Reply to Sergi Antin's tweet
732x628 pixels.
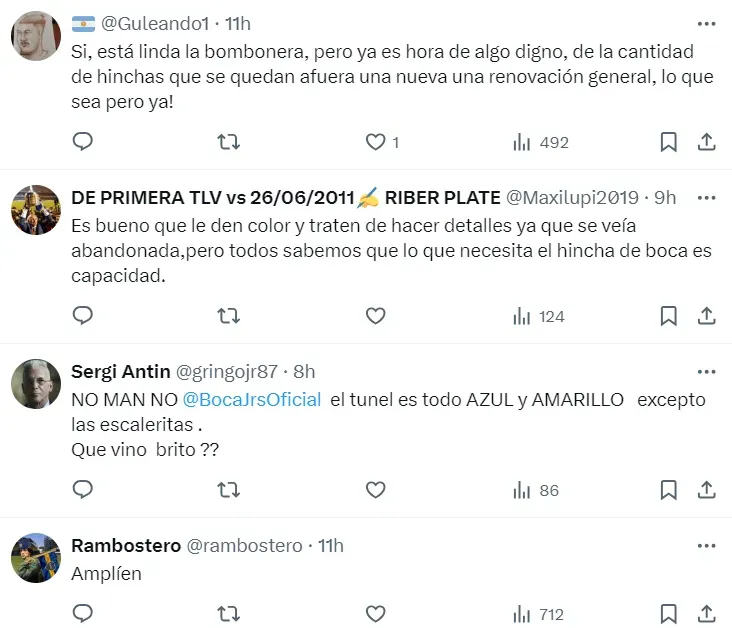pos(84,490)
